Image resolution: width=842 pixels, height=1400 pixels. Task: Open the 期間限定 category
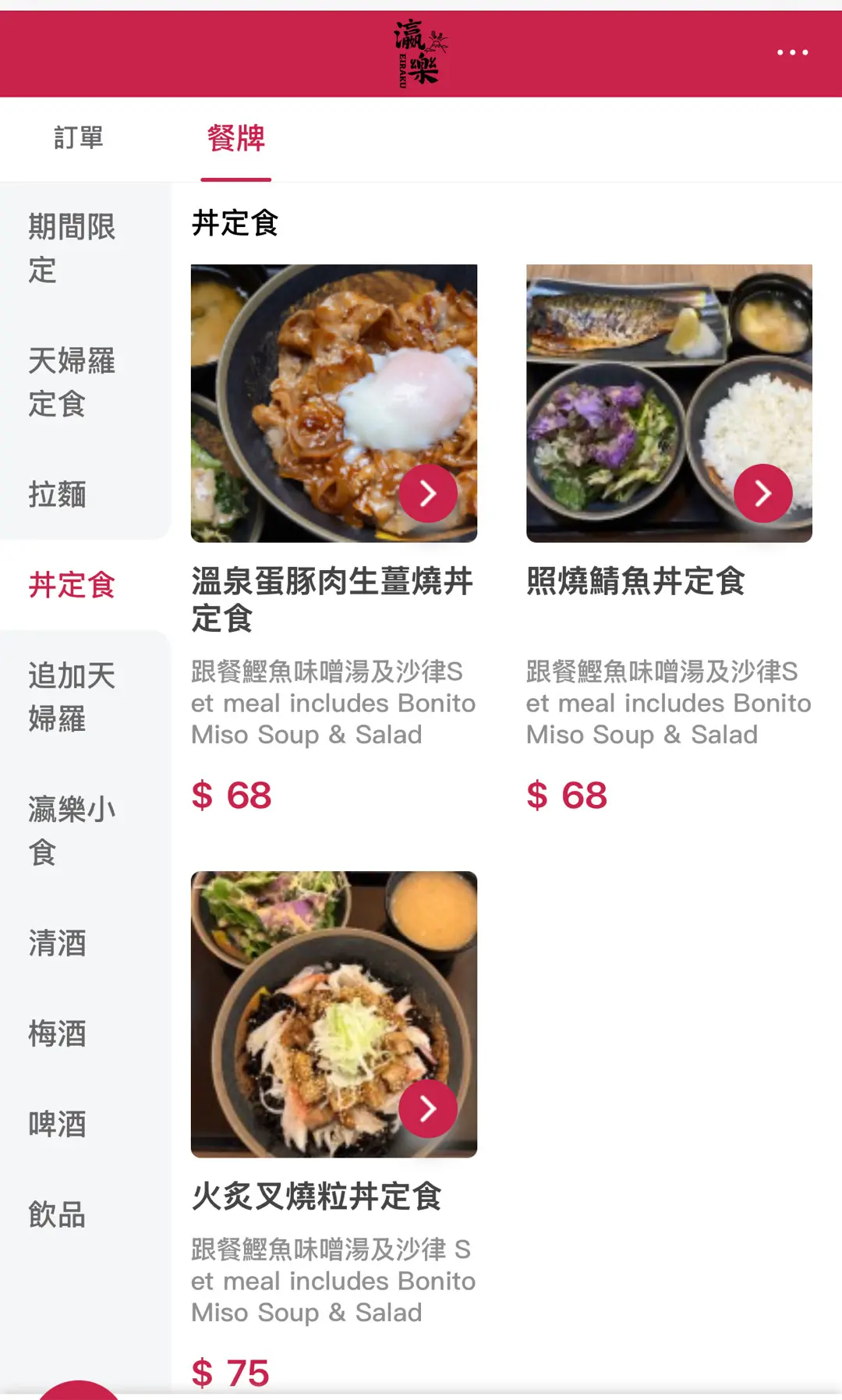pos(72,249)
